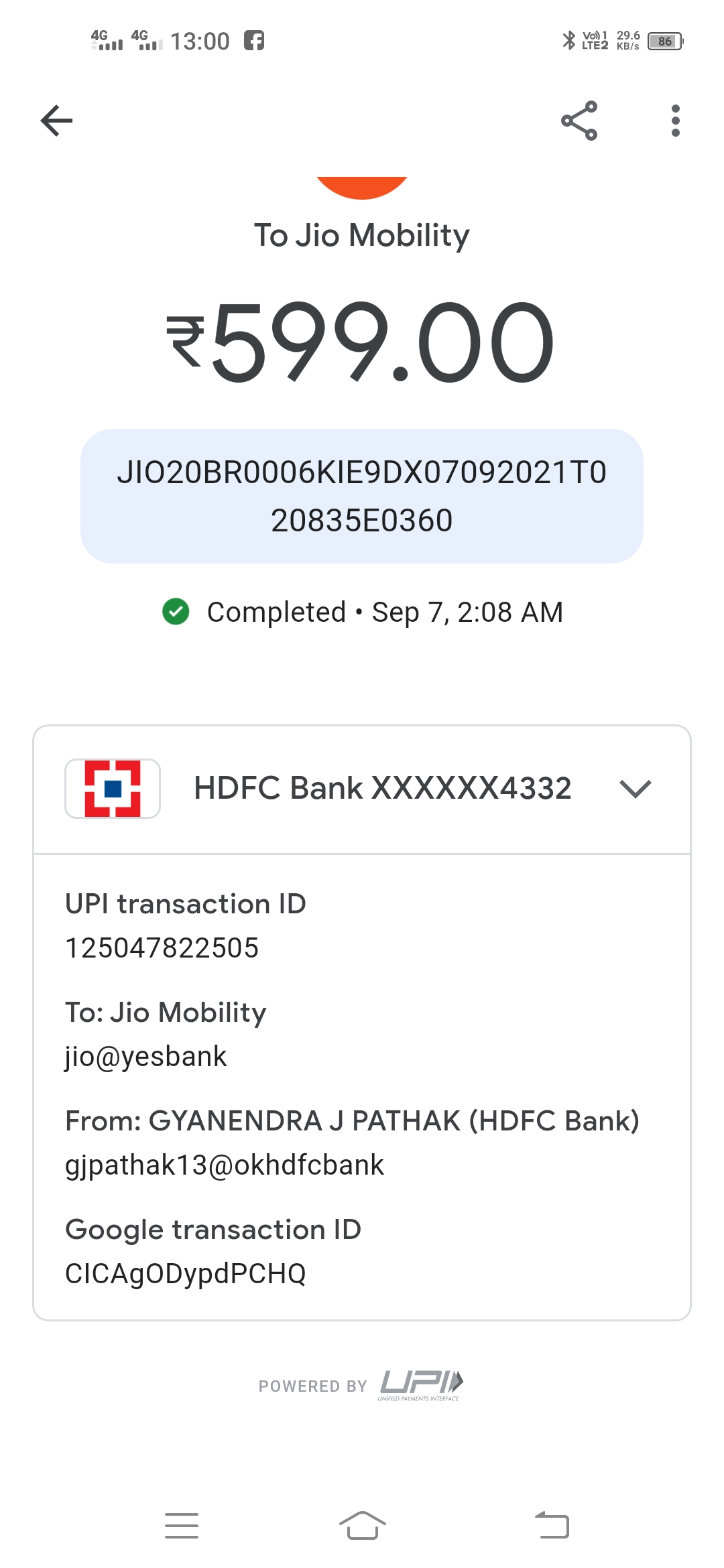Share this payment receipt
This screenshot has width=724, height=1568.
pyautogui.click(x=579, y=121)
